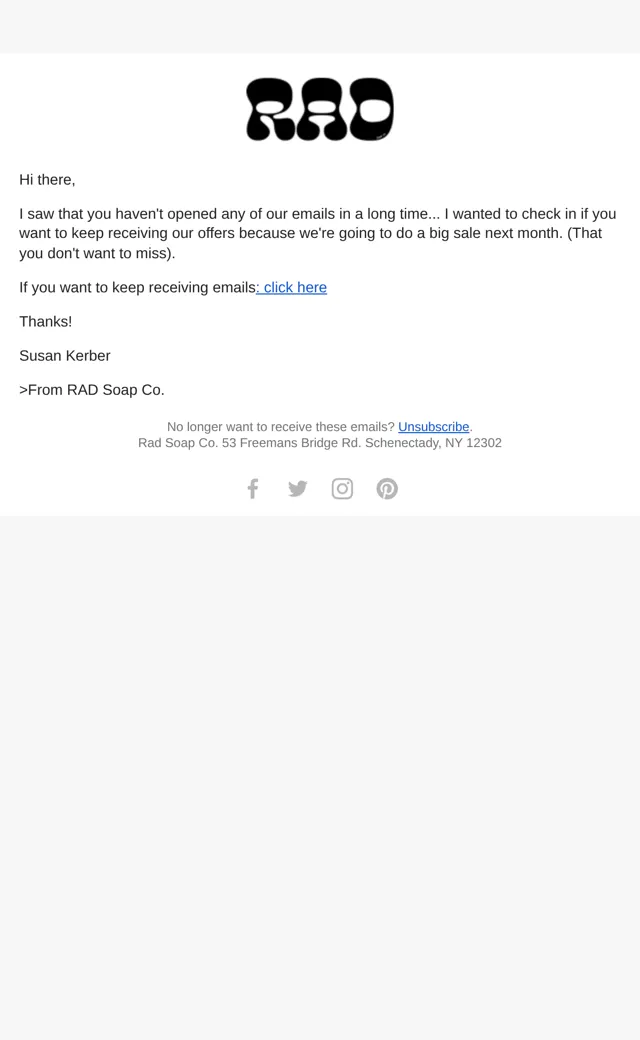640x1040 pixels.
Task: Open the Facebook icon
Action: pyautogui.click(x=253, y=489)
